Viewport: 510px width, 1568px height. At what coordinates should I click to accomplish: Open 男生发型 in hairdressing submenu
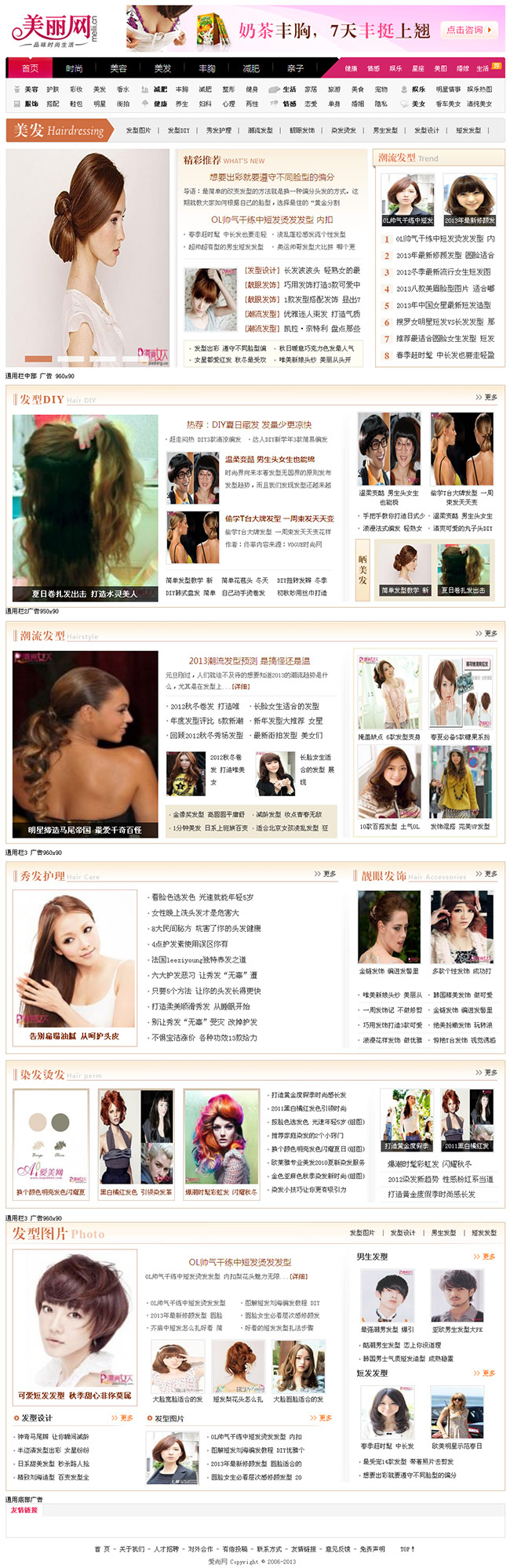click(x=385, y=130)
